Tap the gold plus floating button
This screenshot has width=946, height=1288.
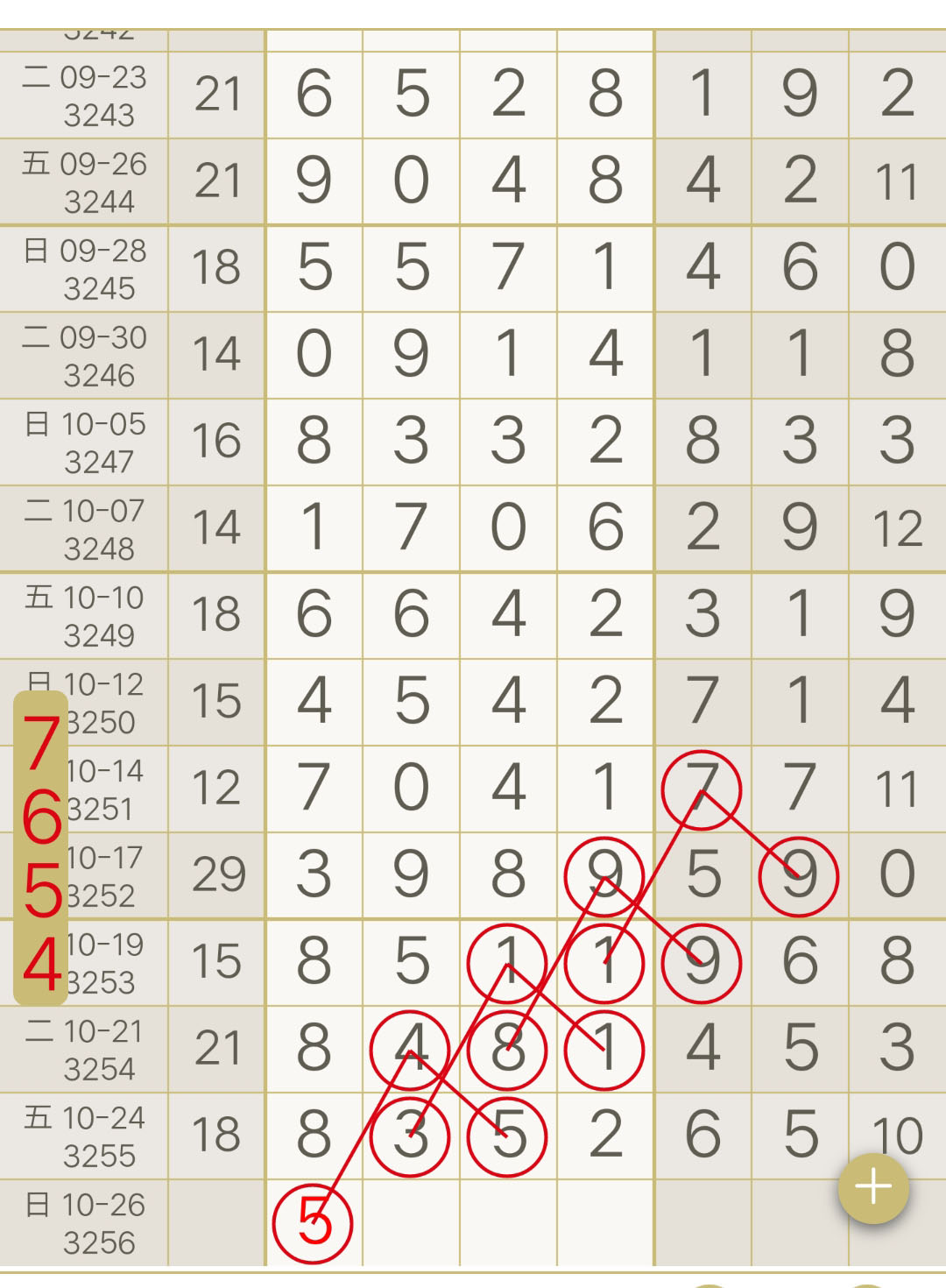[873, 1188]
